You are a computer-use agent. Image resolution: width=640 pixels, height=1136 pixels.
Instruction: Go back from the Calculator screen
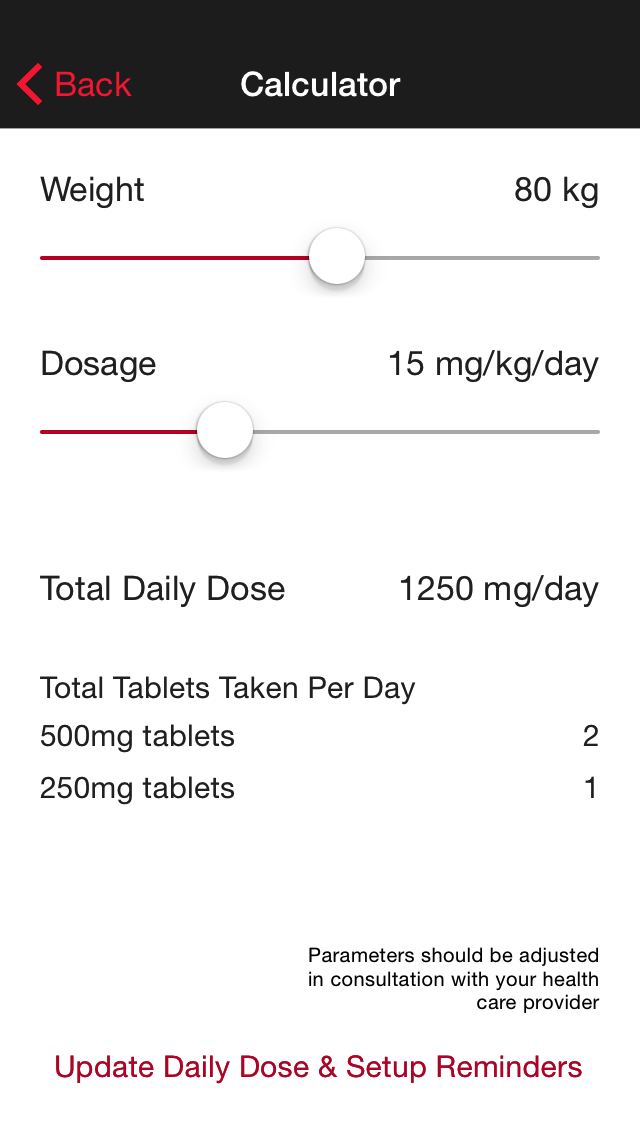pos(74,85)
